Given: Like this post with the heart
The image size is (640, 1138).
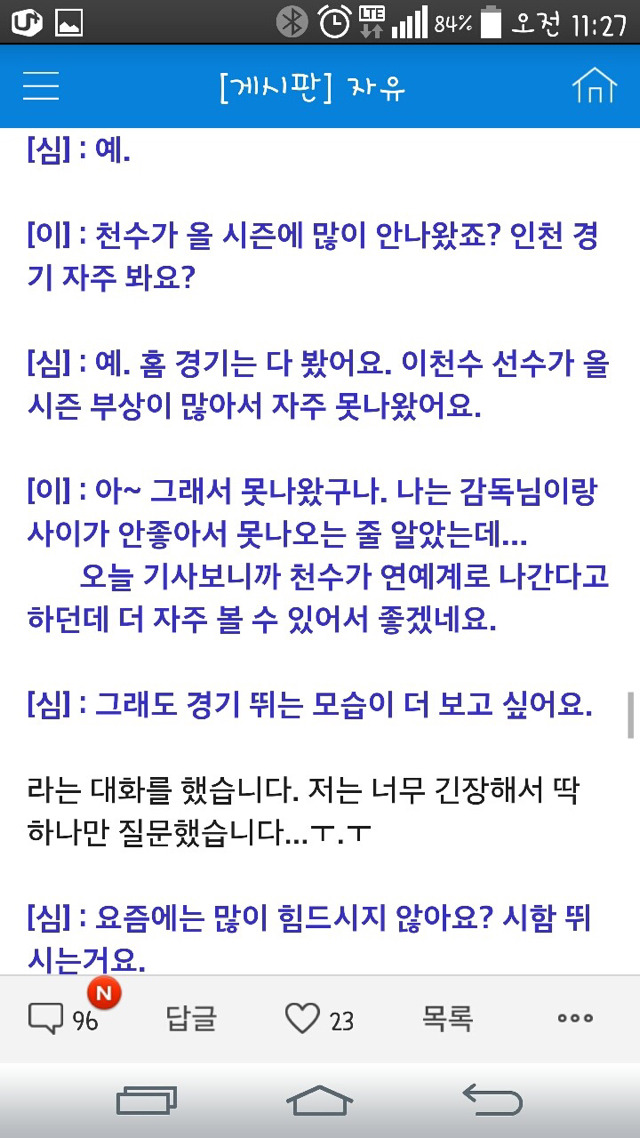Looking at the screenshot, I should [x=319, y=1019].
